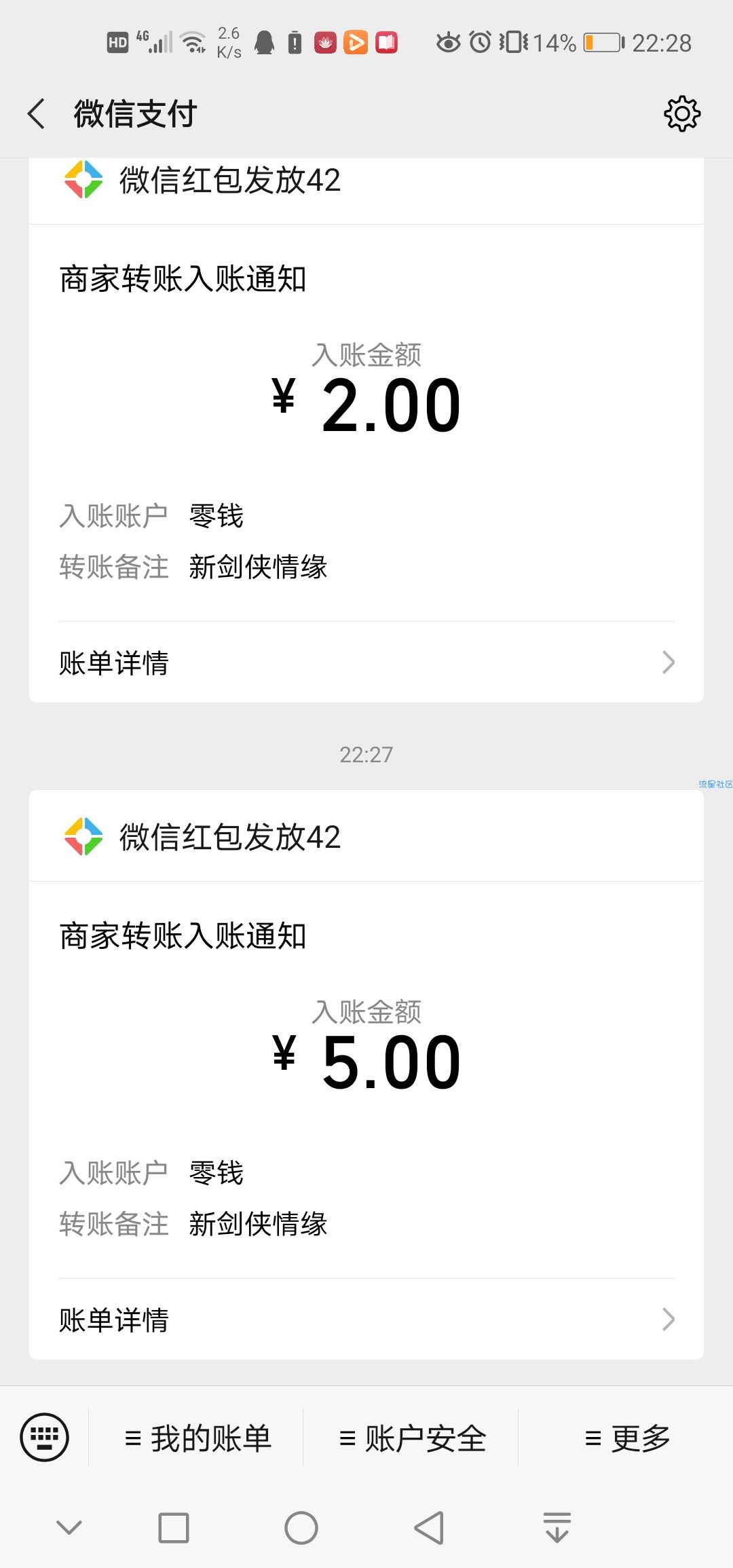733x1568 pixels.
Task: Open the 更多 menu
Action: 626,1438
